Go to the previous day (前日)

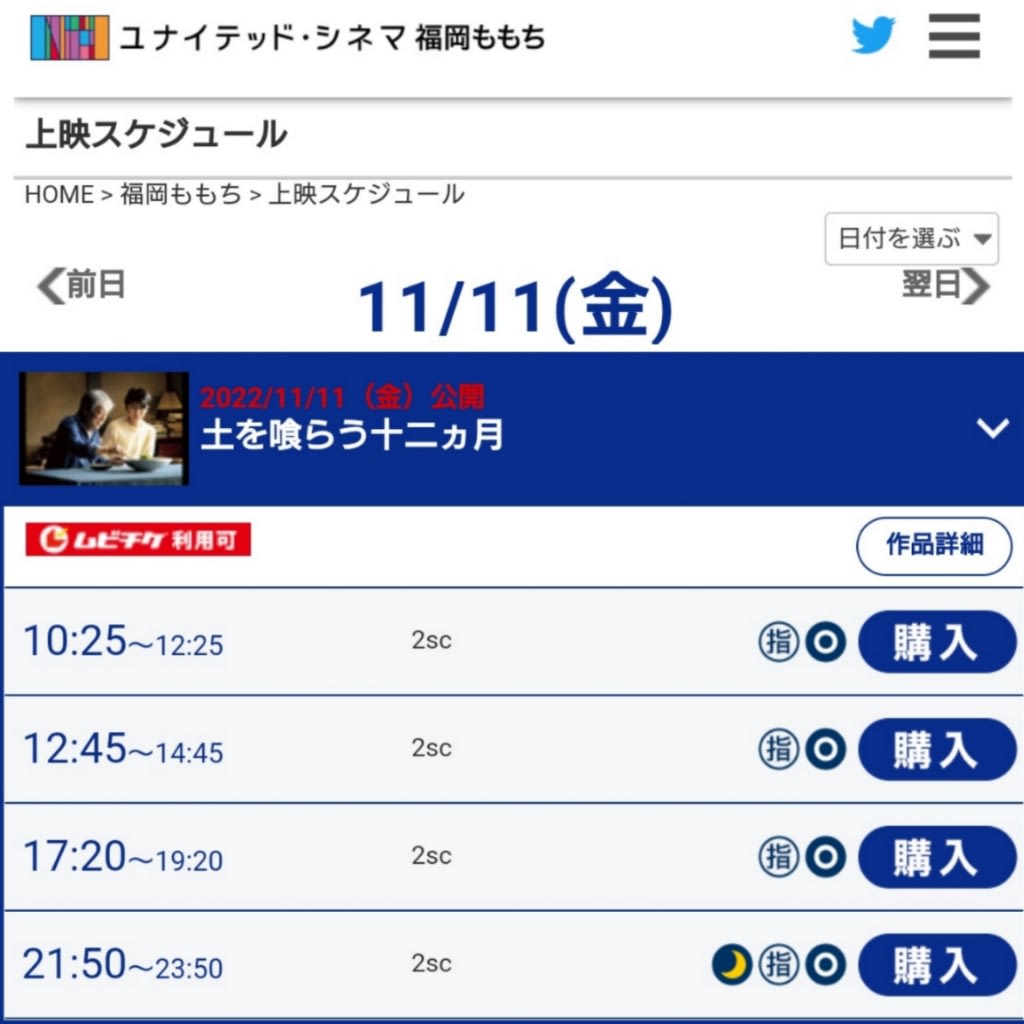coord(82,285)
